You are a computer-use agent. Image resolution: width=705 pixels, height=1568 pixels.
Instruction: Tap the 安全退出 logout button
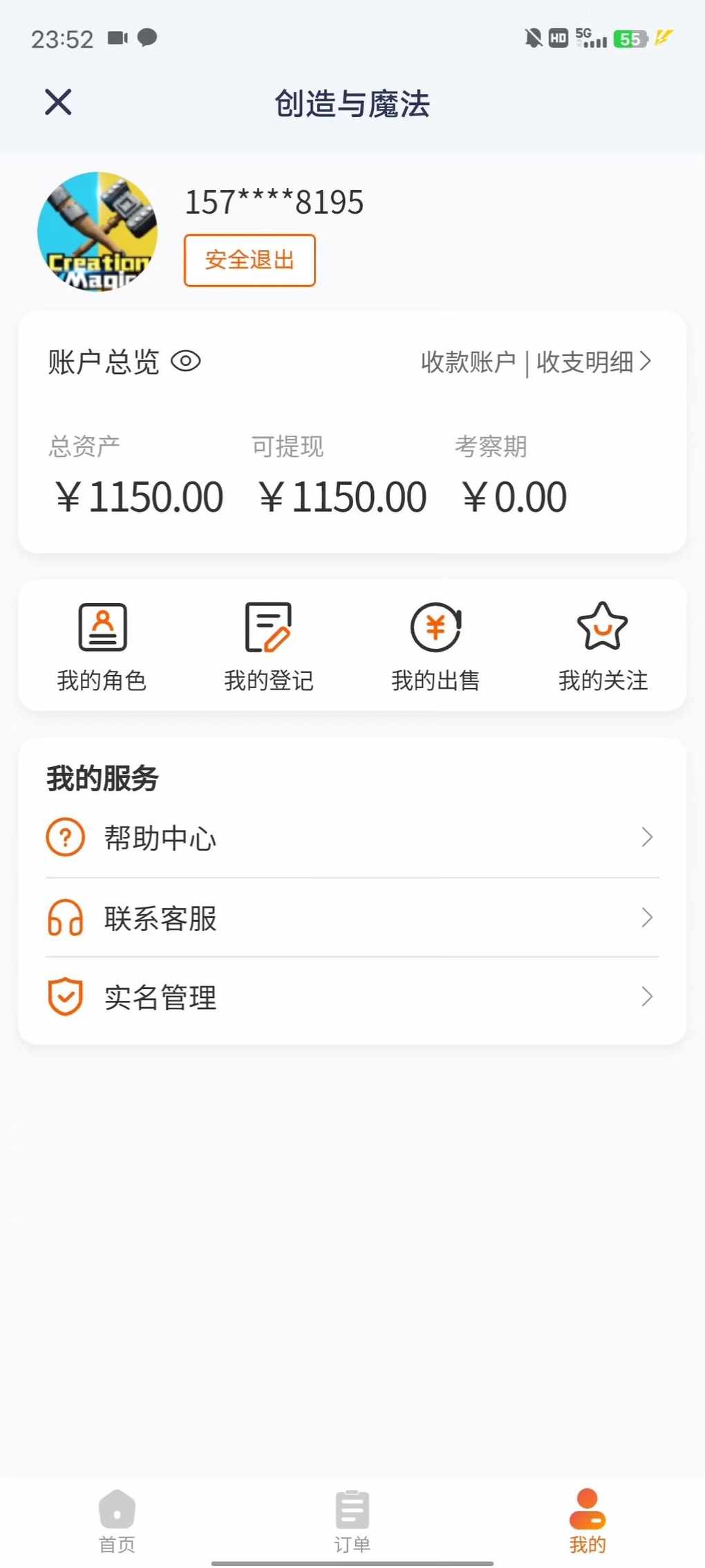tap(250, 260)
